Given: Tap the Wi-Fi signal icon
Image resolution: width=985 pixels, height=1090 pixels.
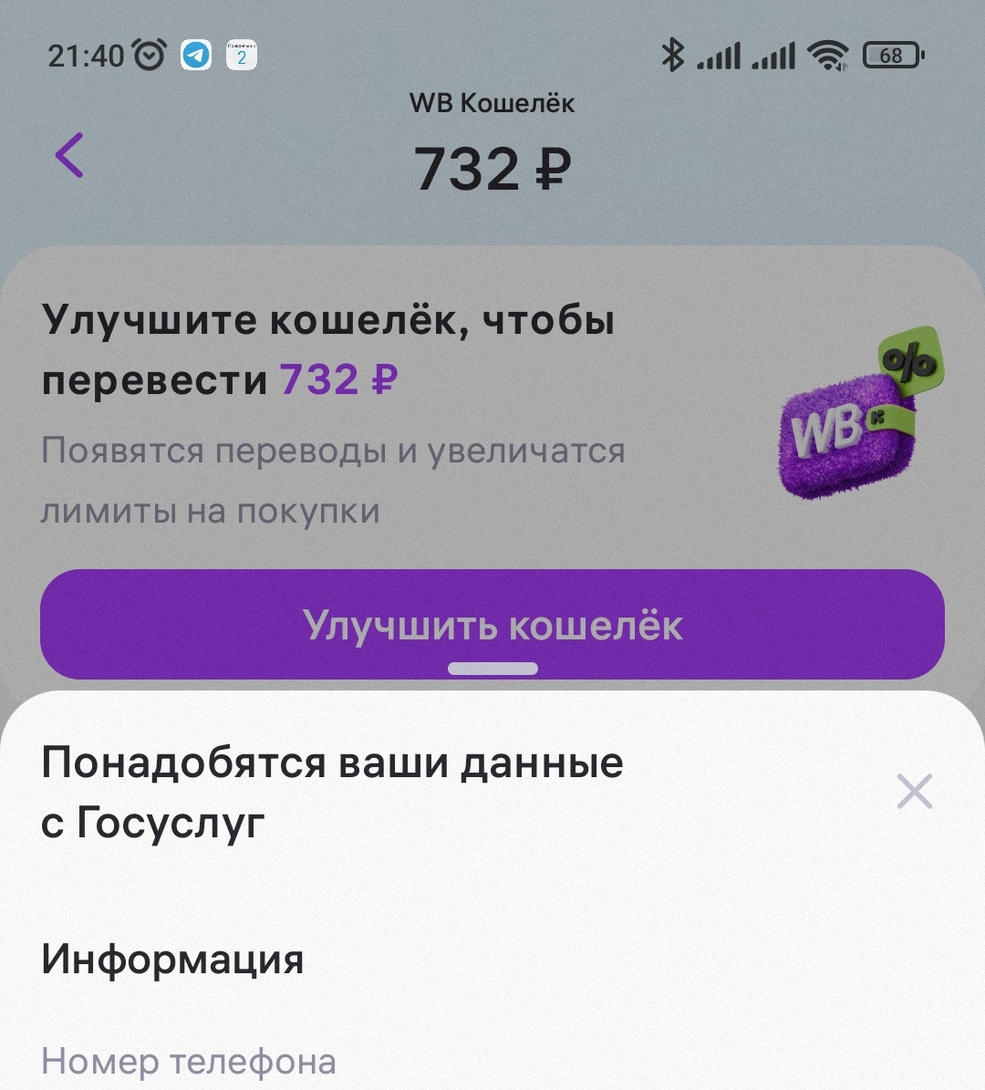Looking at the screenshot, I should [828, 55].
